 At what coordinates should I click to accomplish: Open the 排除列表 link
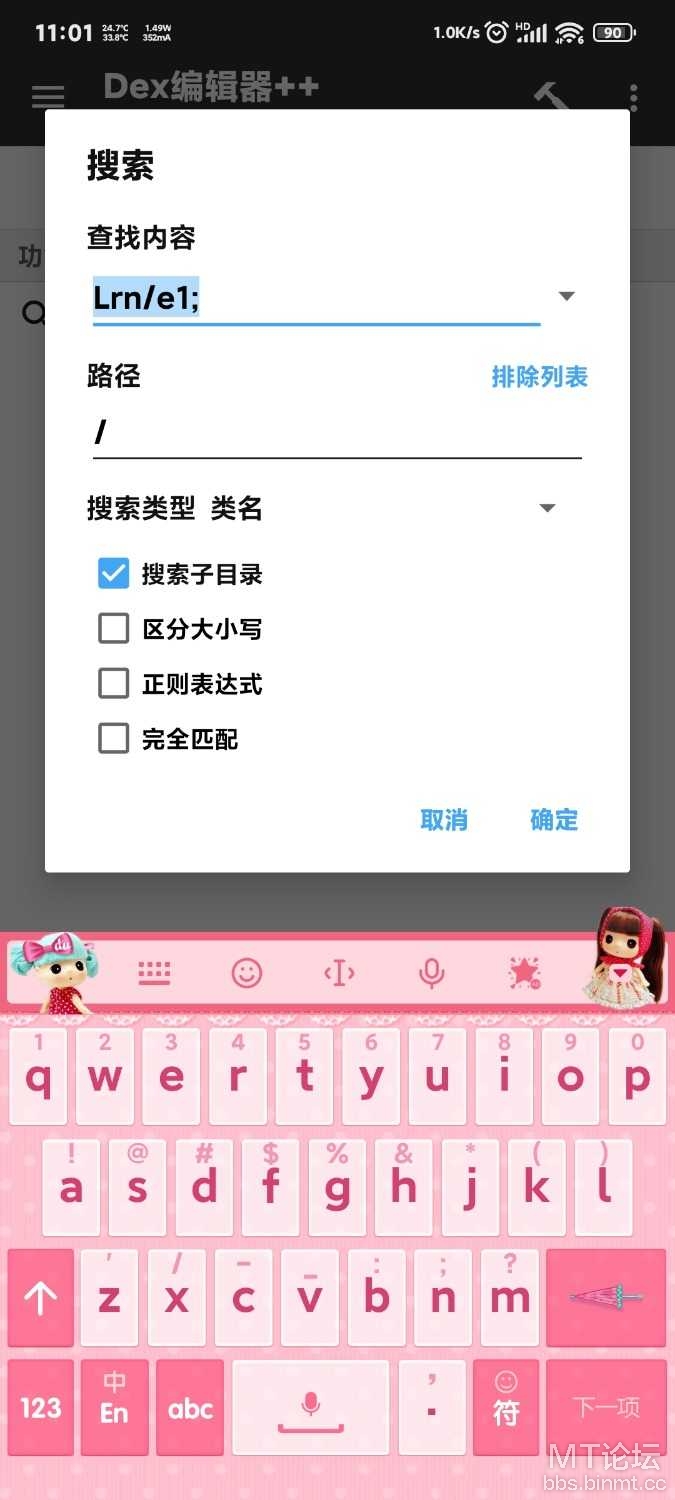pos(539,377)
